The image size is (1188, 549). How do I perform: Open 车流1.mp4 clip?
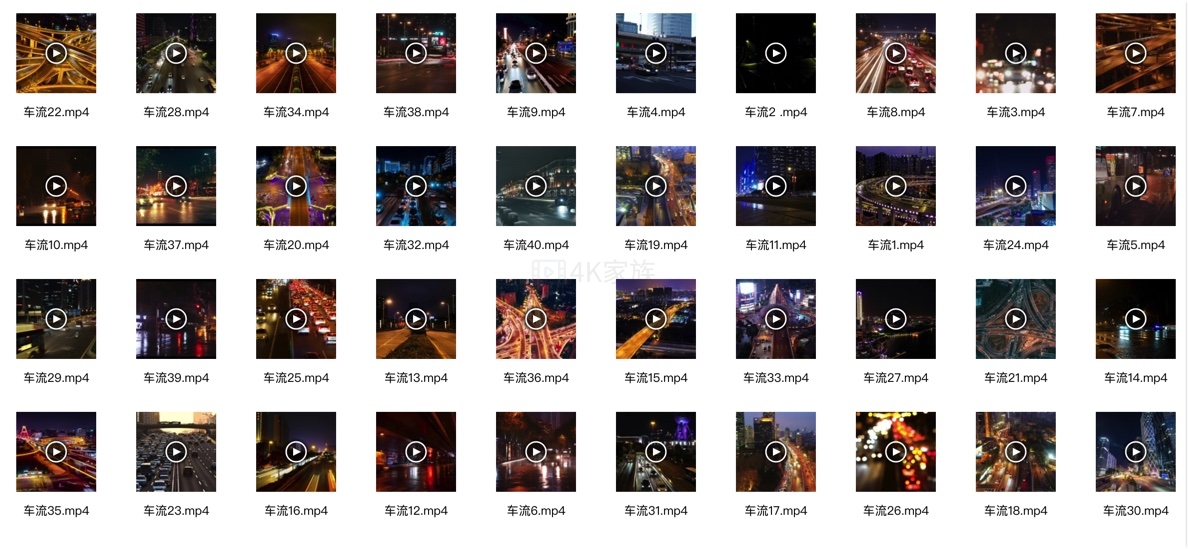point(896,186)
